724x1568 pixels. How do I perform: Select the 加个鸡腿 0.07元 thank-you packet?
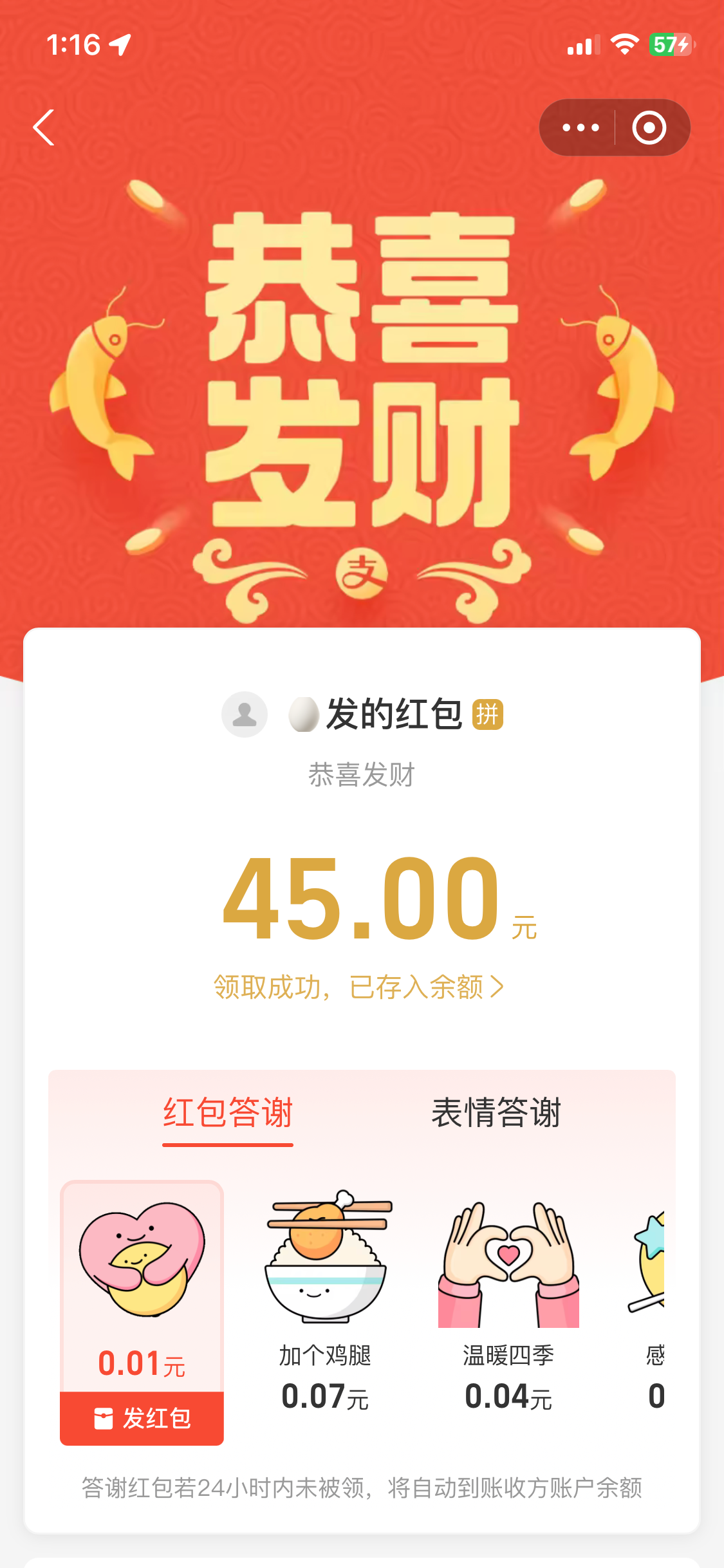[325, 1300]
